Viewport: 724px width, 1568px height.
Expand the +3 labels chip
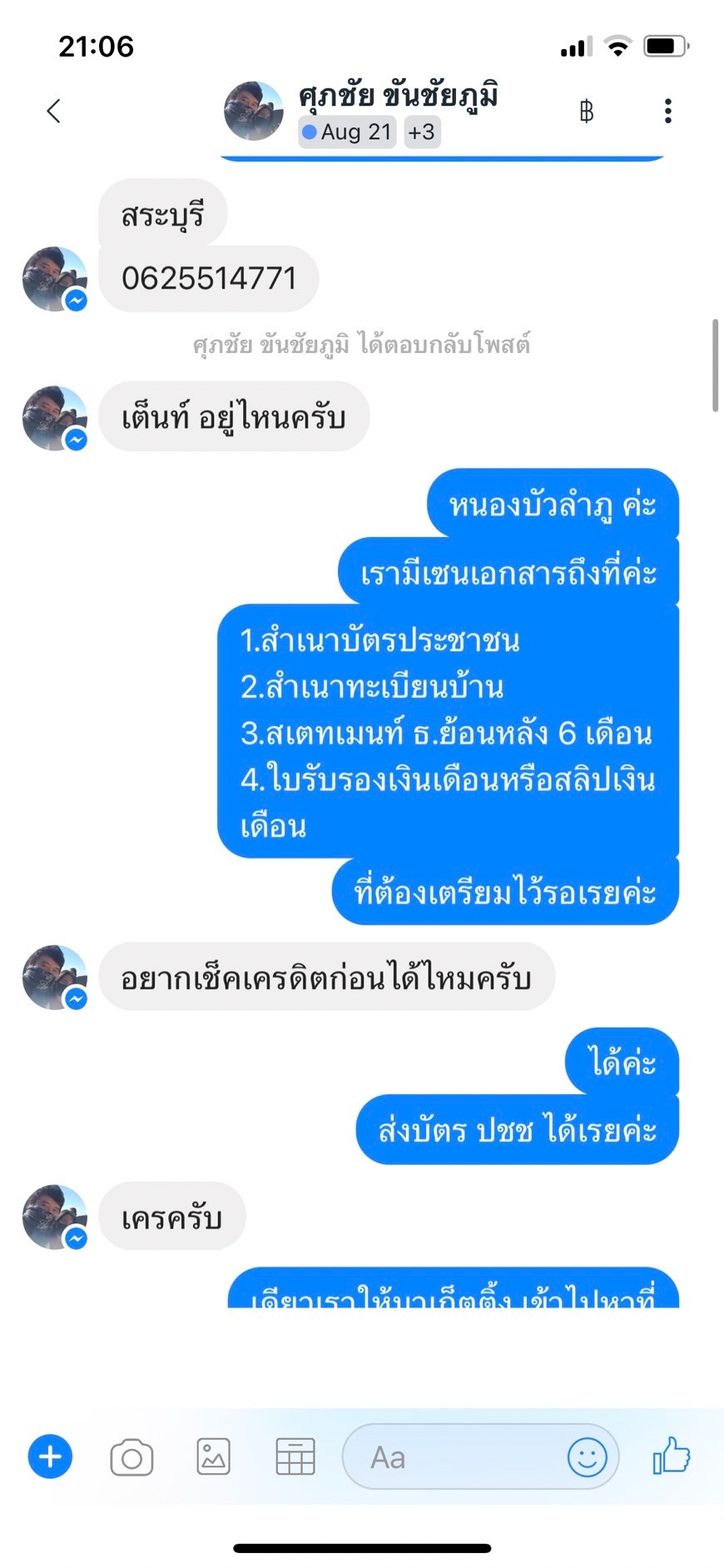click(421, 132)
